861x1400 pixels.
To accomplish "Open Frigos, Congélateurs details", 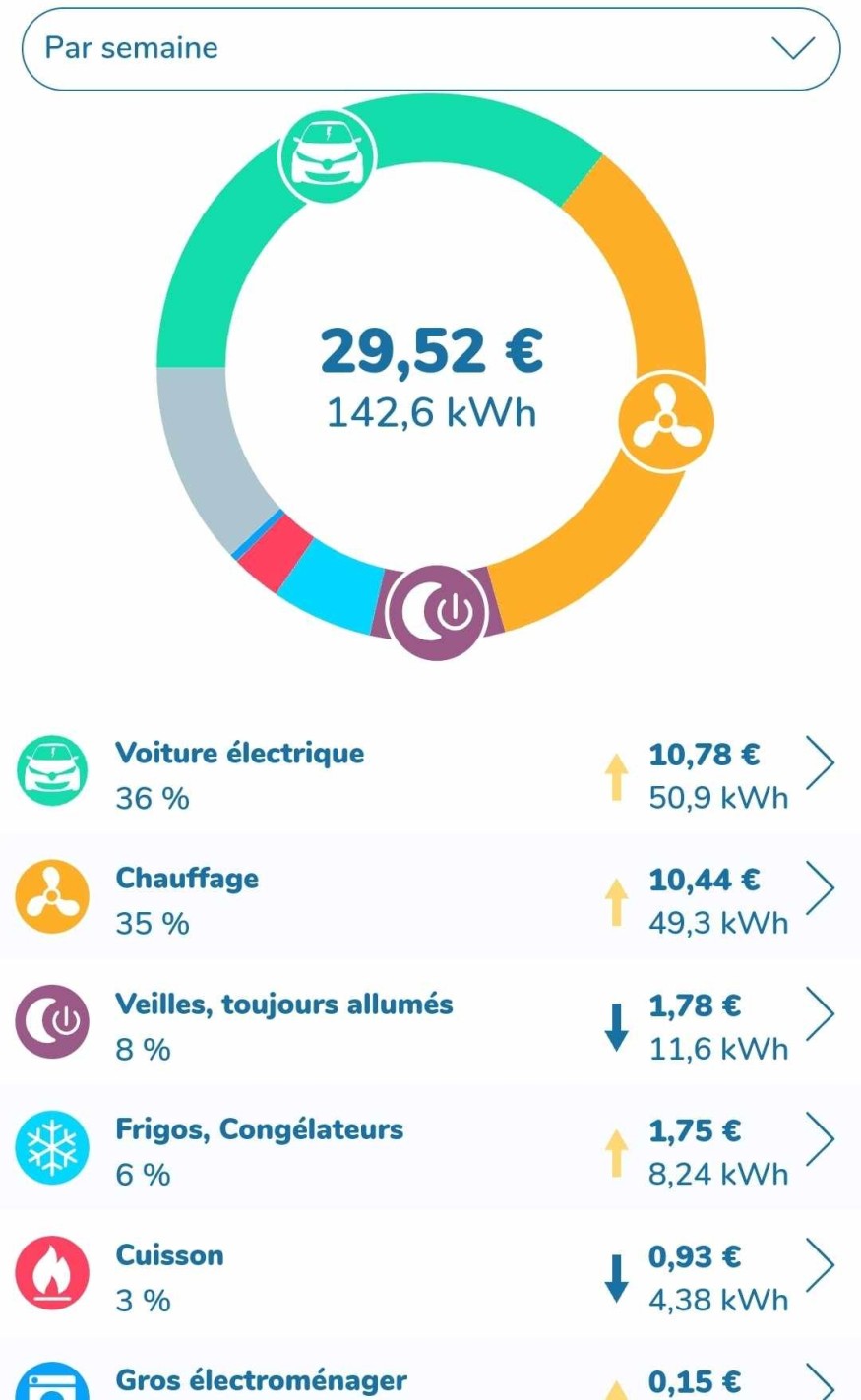I will coord(820,1139).
